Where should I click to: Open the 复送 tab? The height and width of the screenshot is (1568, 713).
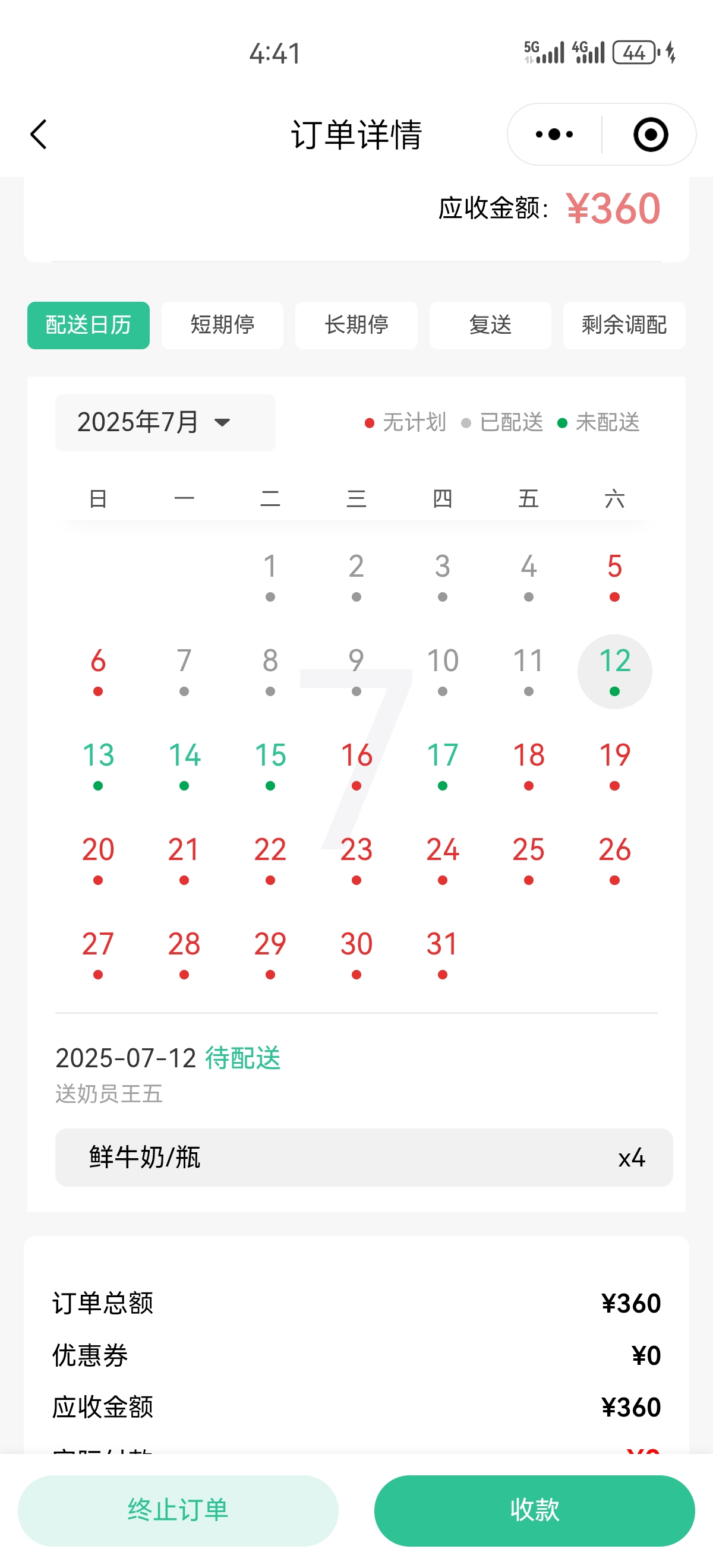pos(490,325)
